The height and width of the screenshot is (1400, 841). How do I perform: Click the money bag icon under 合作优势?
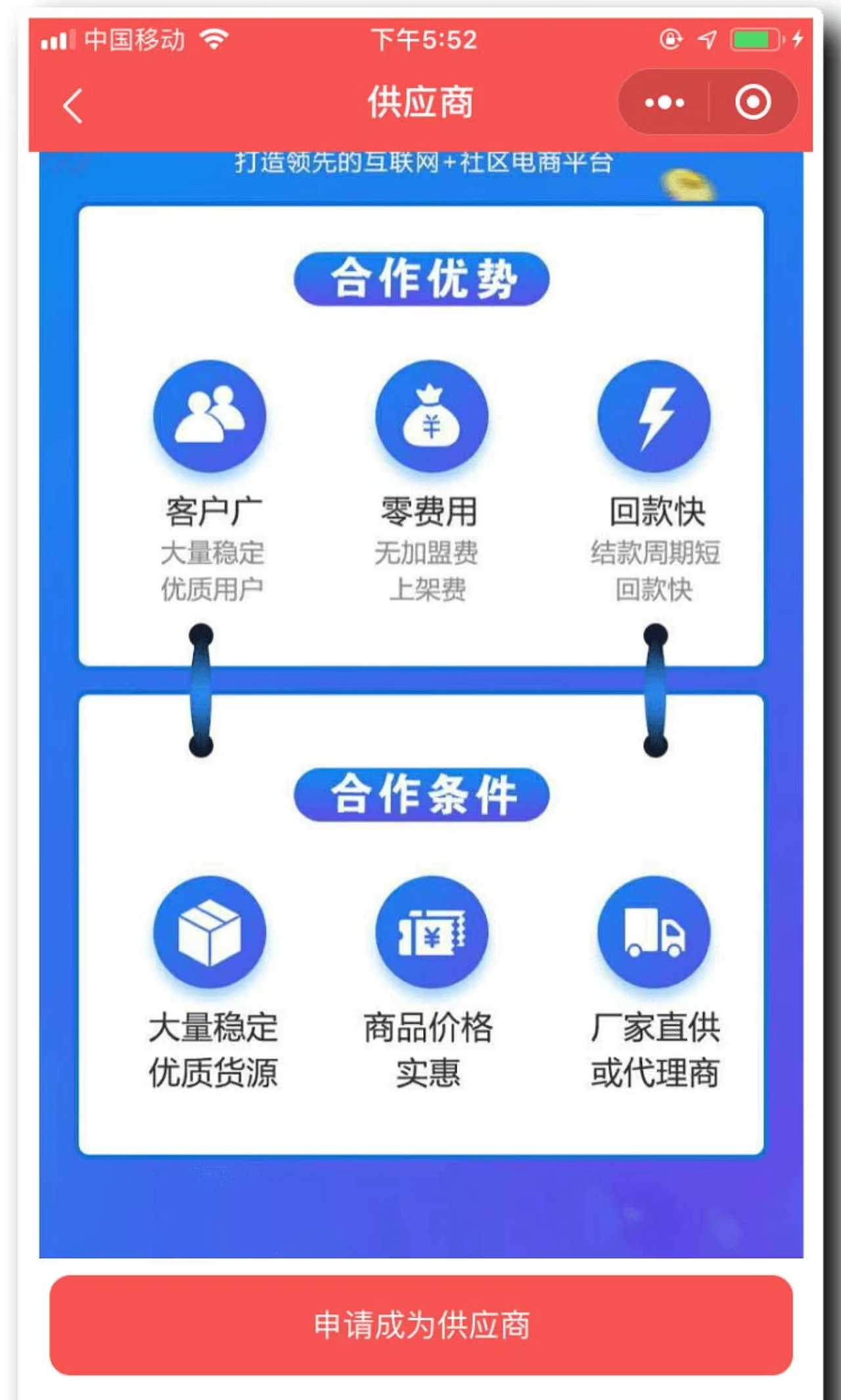click(x=430, y=416)
